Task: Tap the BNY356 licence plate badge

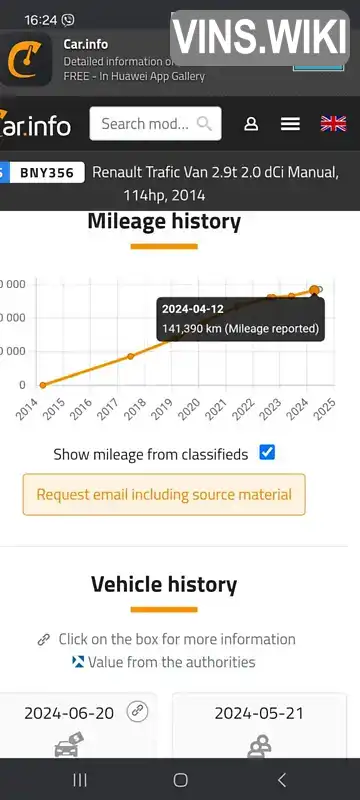Action: point(47,172)
